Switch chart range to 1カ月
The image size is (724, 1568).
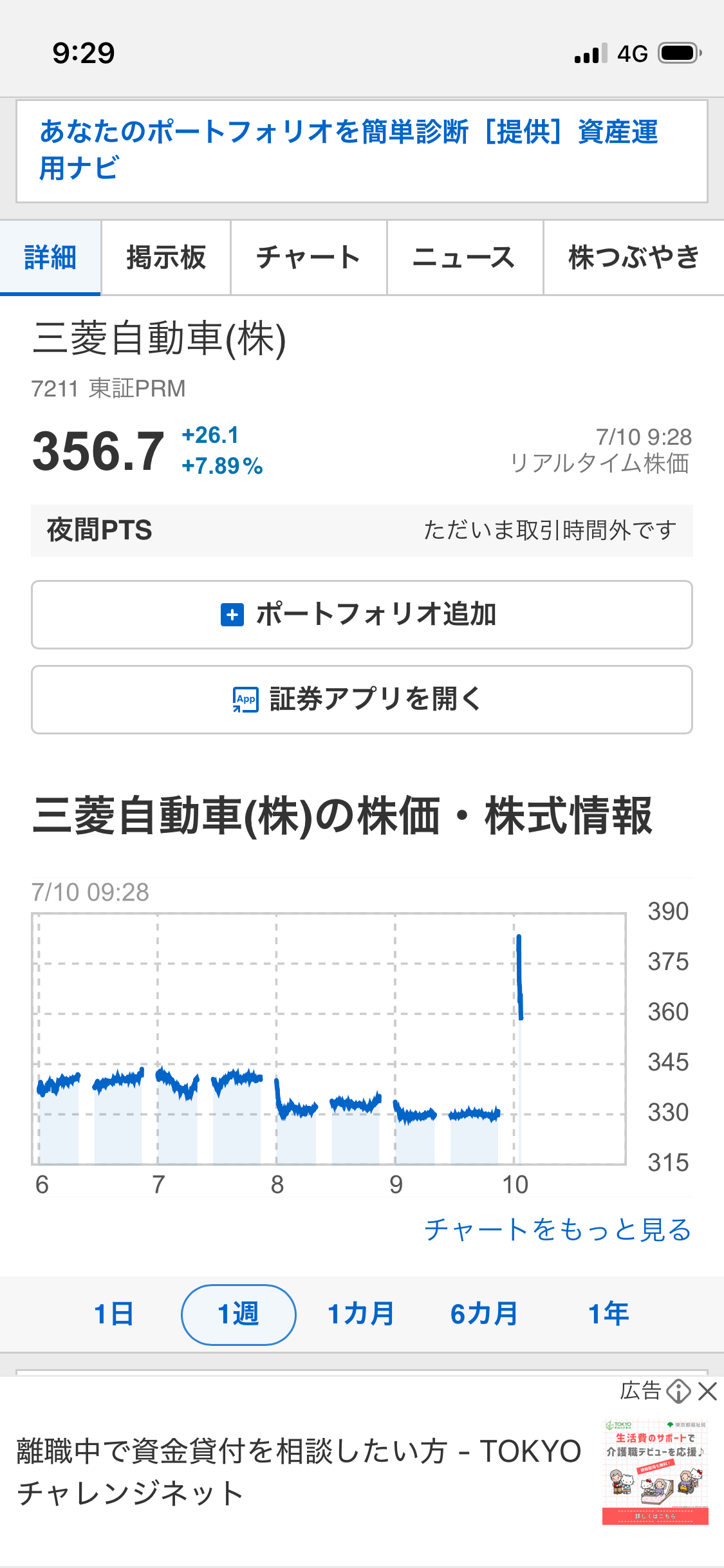(x=361, y=1314)
